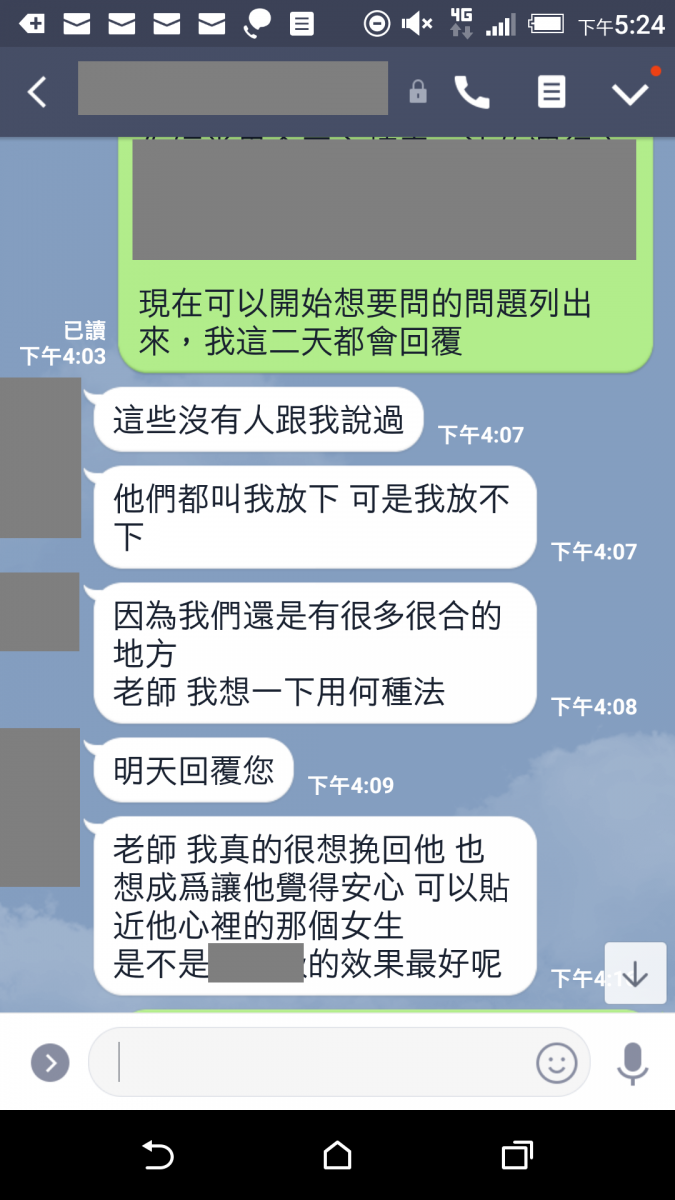Go to the home screen
This screenshot has height=1200, width=675.
pos(338,1156)
